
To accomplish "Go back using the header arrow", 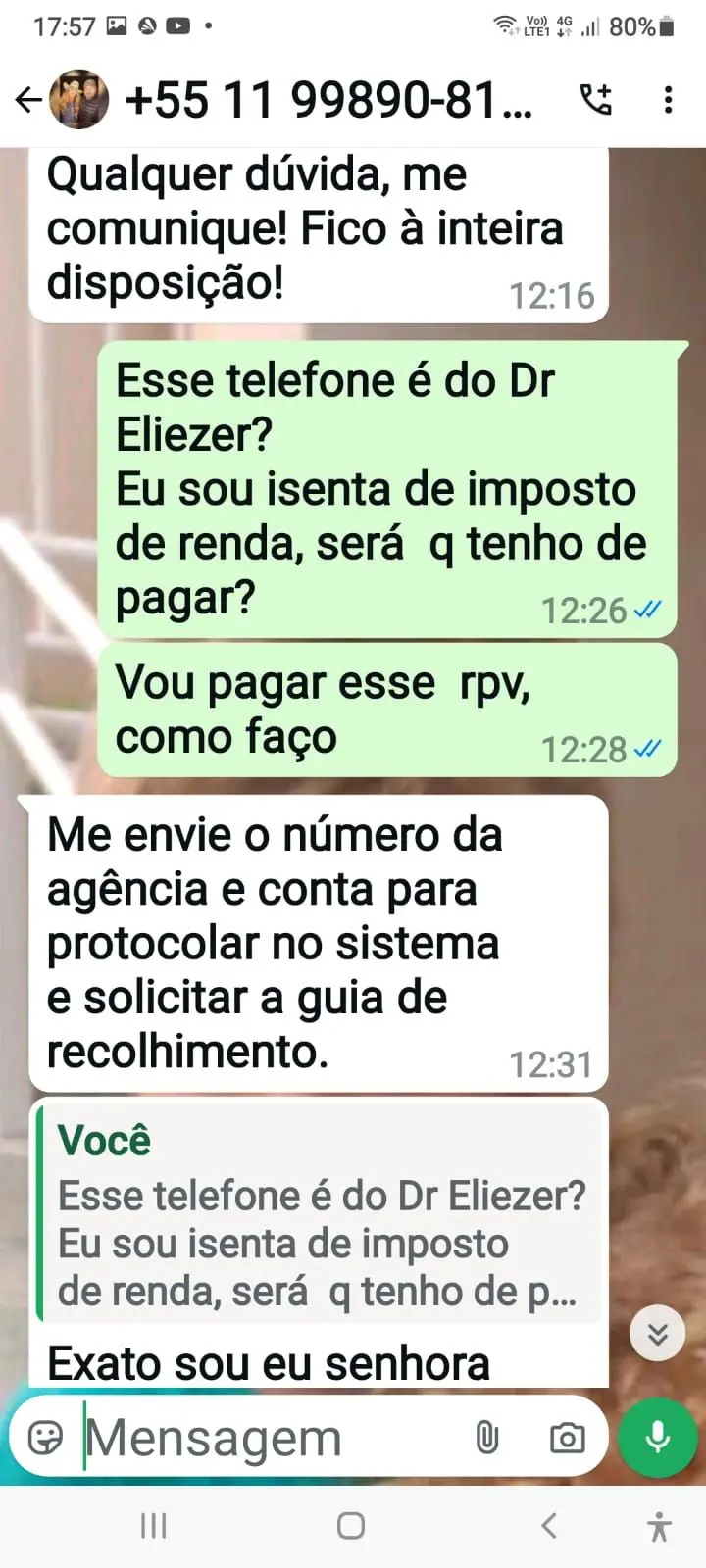I will coord(28,99).
